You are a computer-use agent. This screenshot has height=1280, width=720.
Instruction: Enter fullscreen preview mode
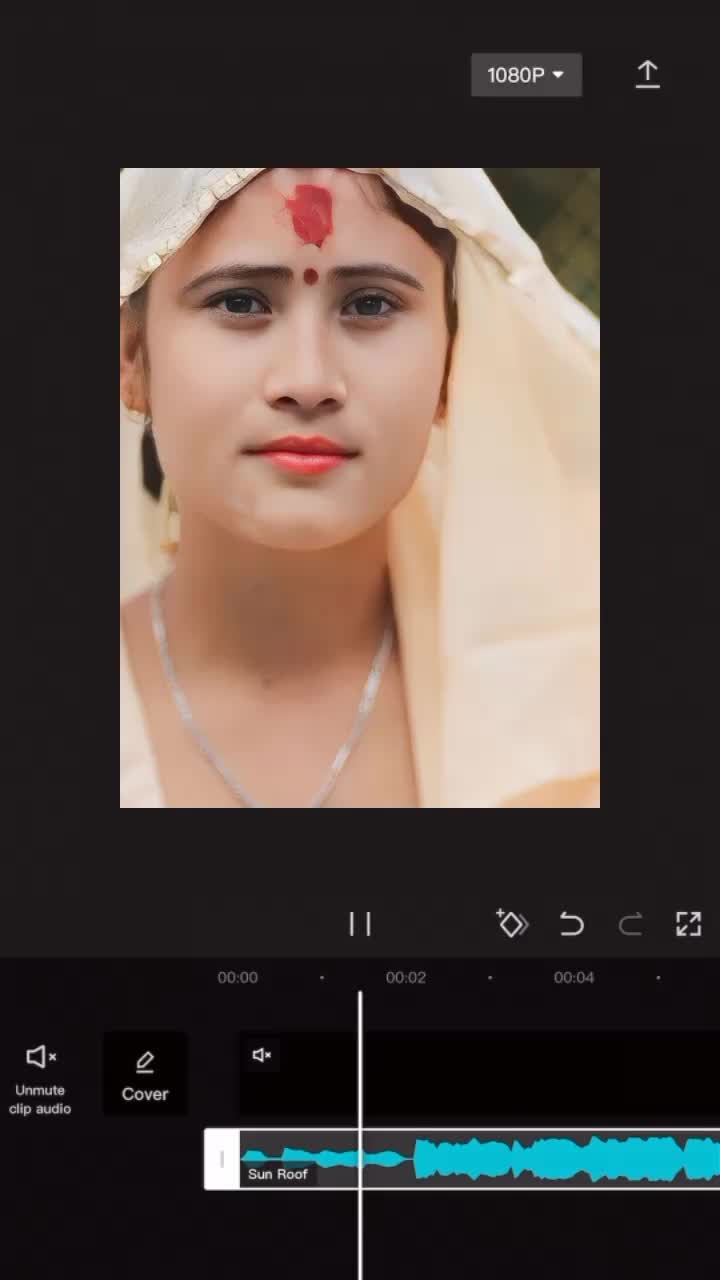(x=688, y=924)
